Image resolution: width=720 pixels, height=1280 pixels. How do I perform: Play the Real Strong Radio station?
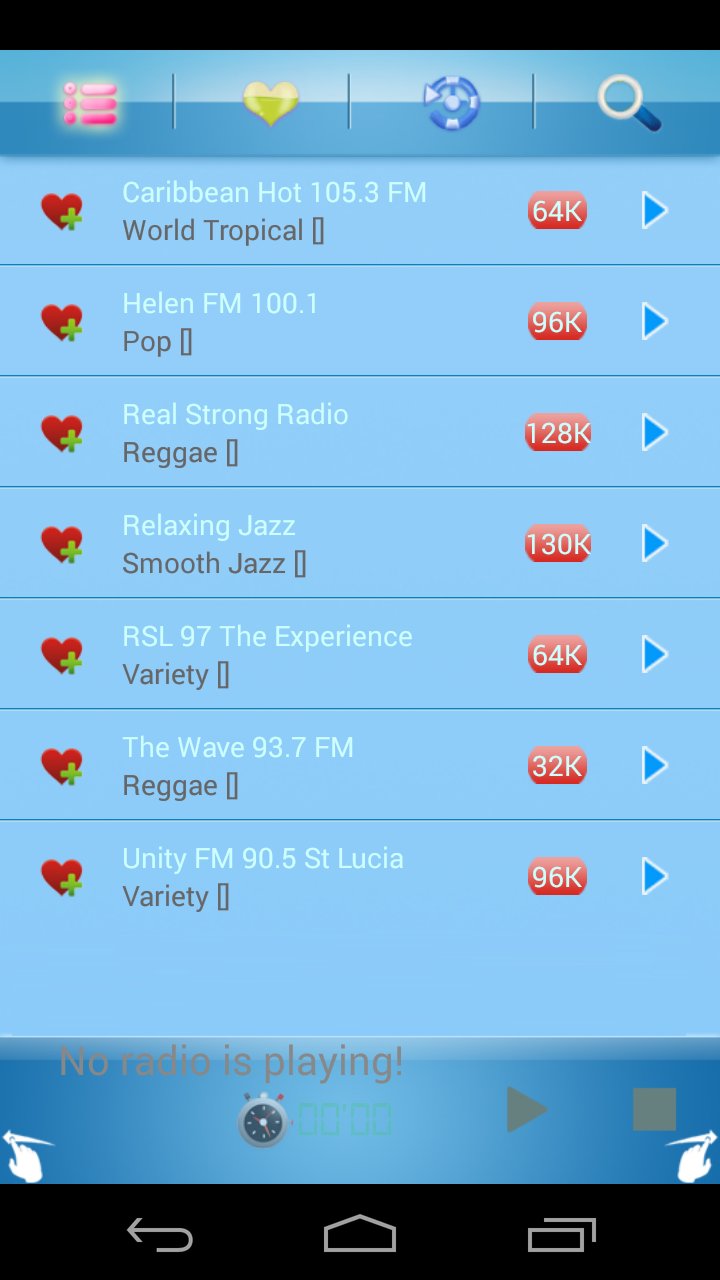click(653, 432)
